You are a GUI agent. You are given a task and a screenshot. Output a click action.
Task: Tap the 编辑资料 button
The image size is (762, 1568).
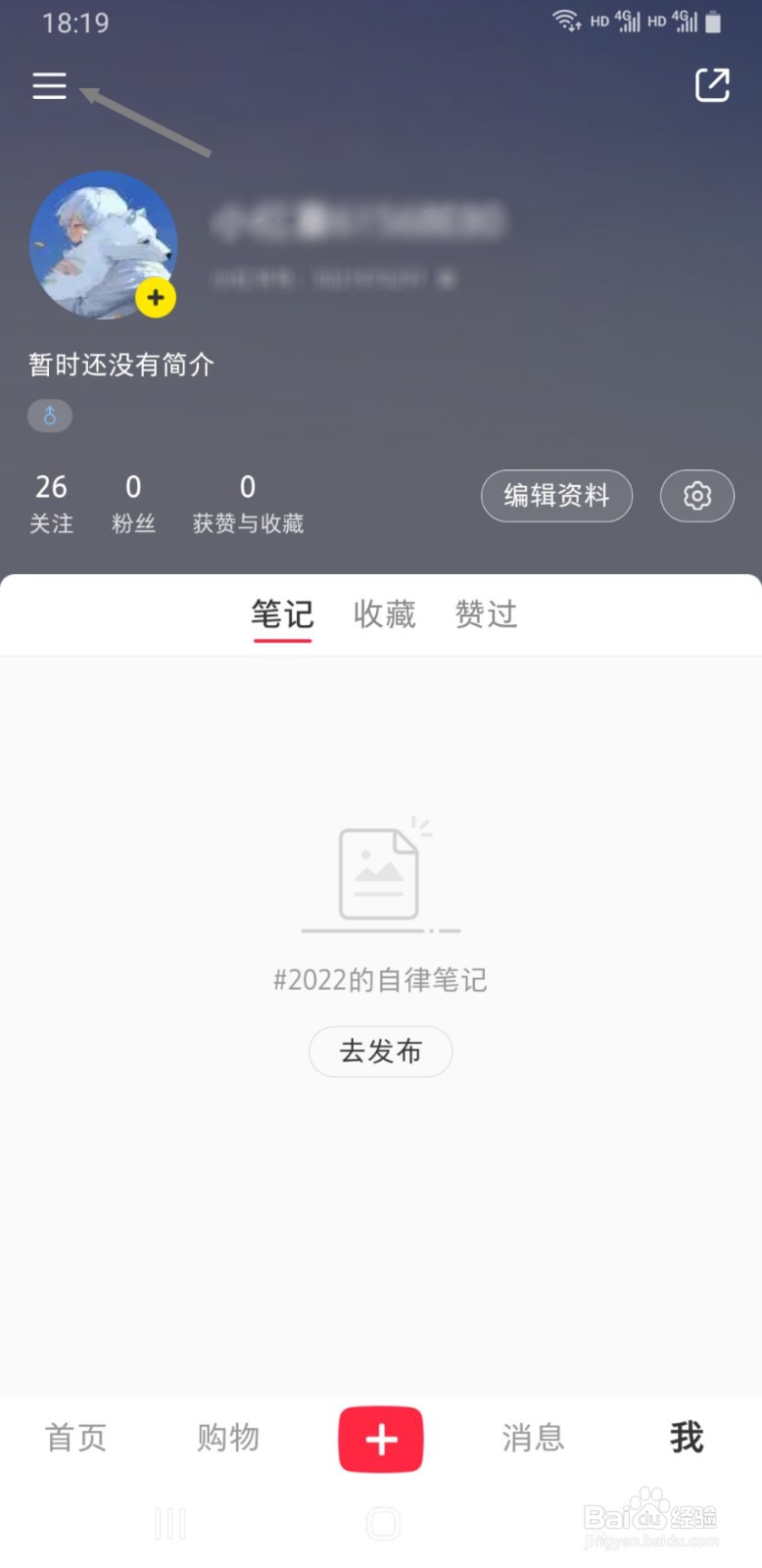coord(556,496)
